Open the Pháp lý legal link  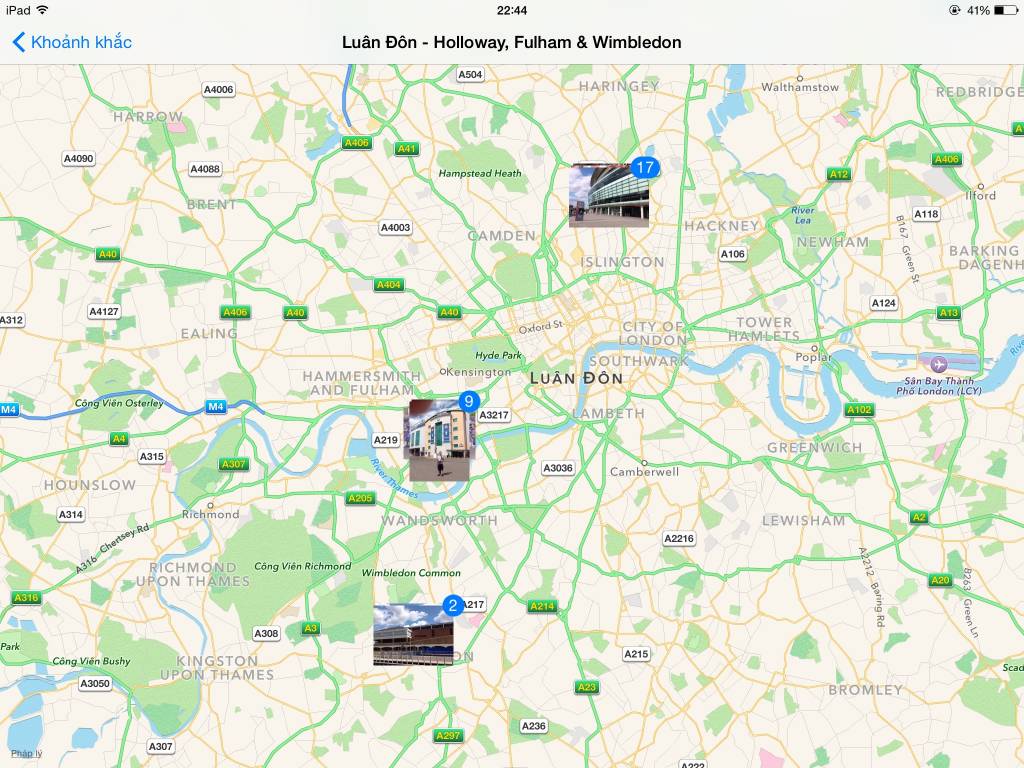[x=27, y=753]
